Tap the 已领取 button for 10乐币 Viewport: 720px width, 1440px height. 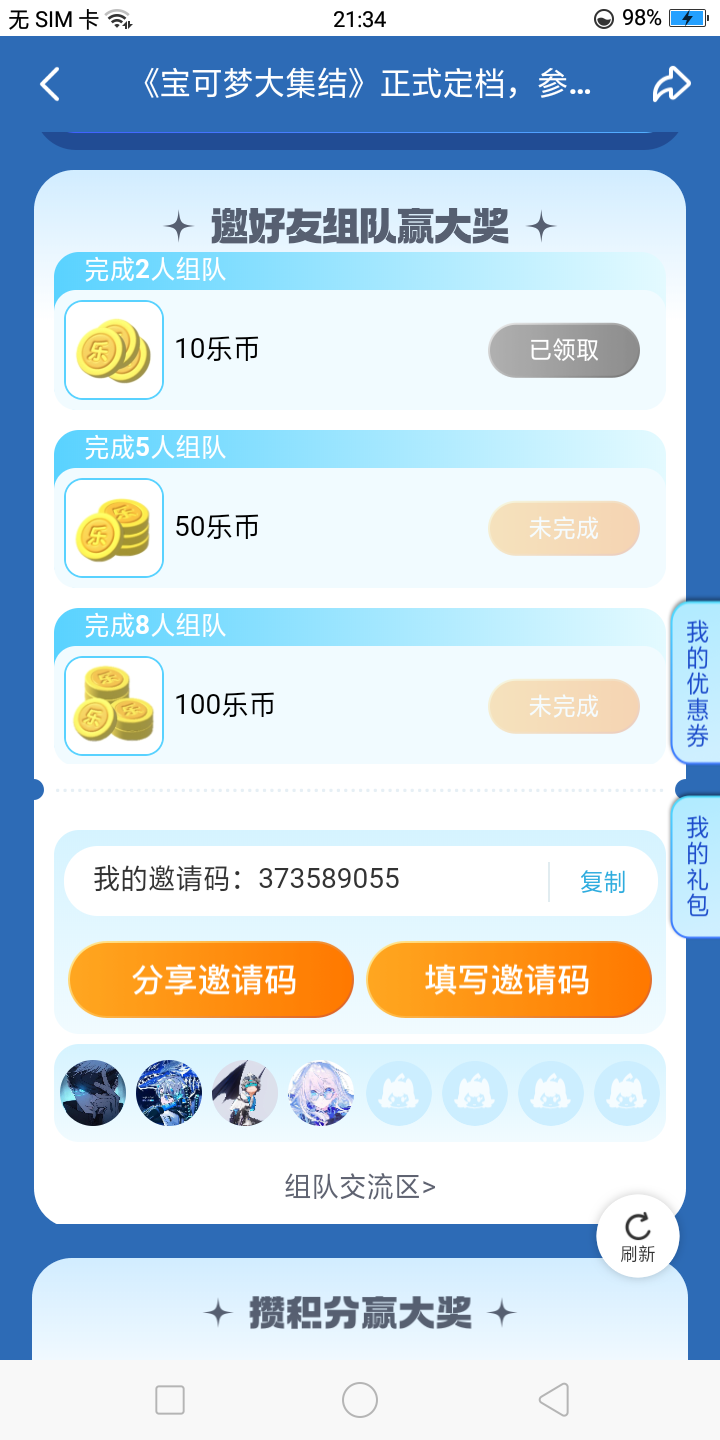[564, 350]
